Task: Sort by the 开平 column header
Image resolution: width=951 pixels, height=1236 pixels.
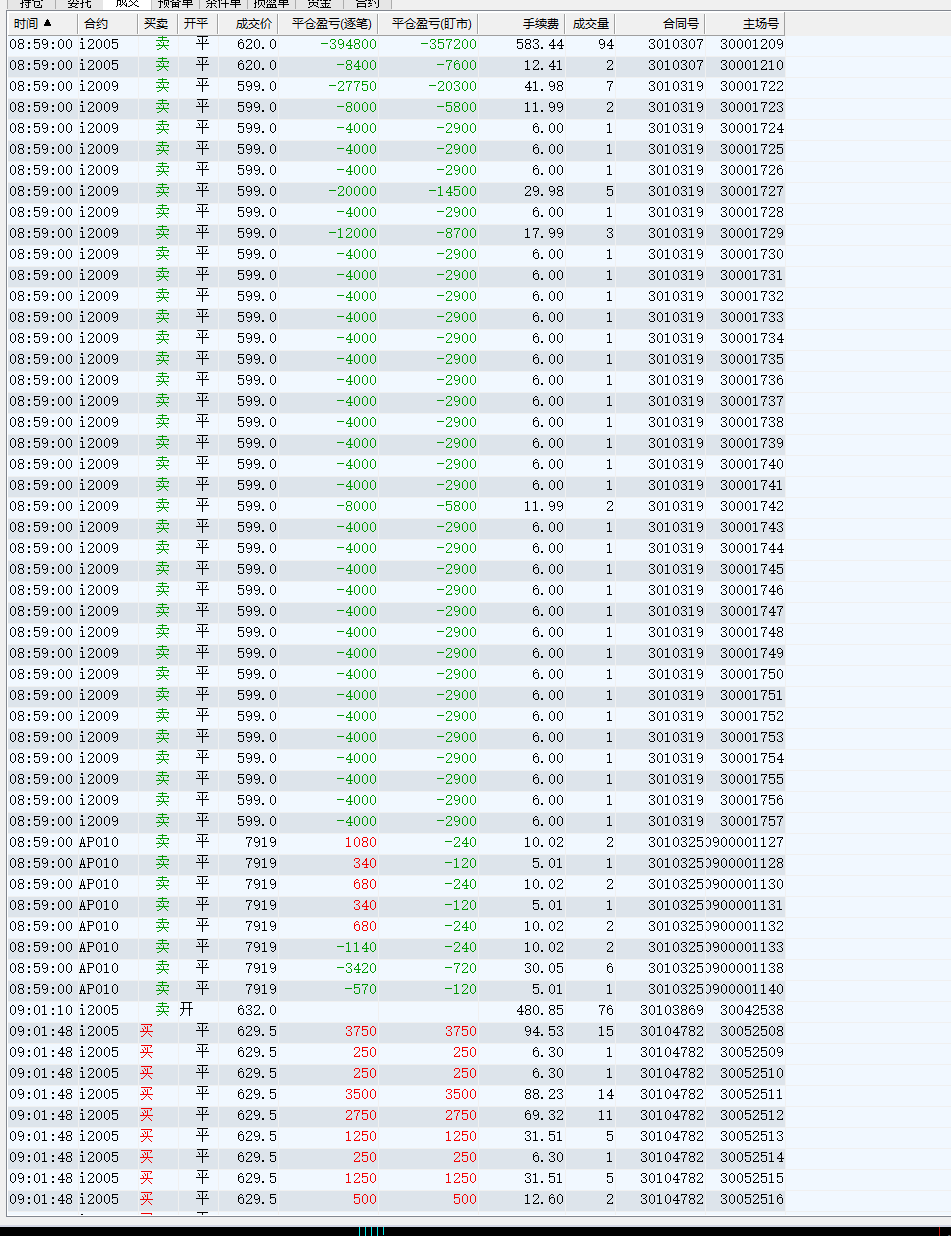Action: [x=195, y=23]
